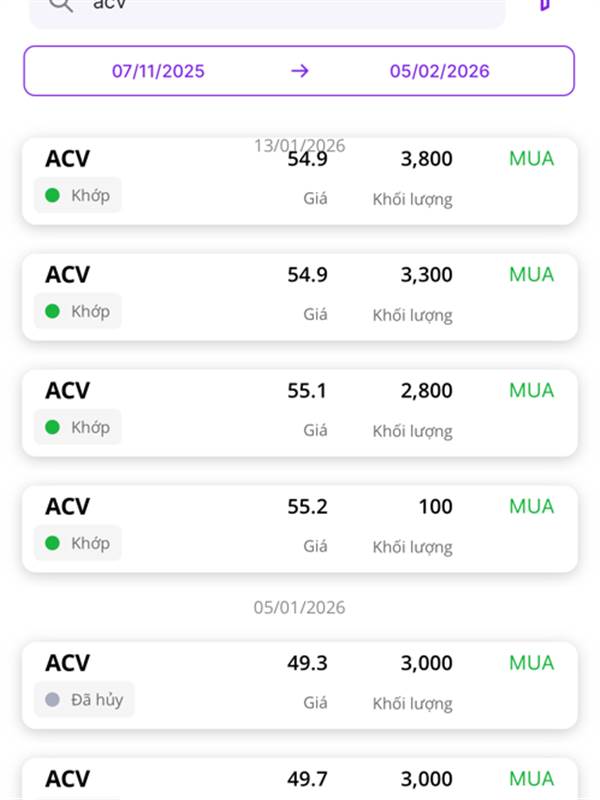The width and height of the screenshot is (600, 800).
Task: Select the ACV order priced at 55.1
Action: point(299,413)
